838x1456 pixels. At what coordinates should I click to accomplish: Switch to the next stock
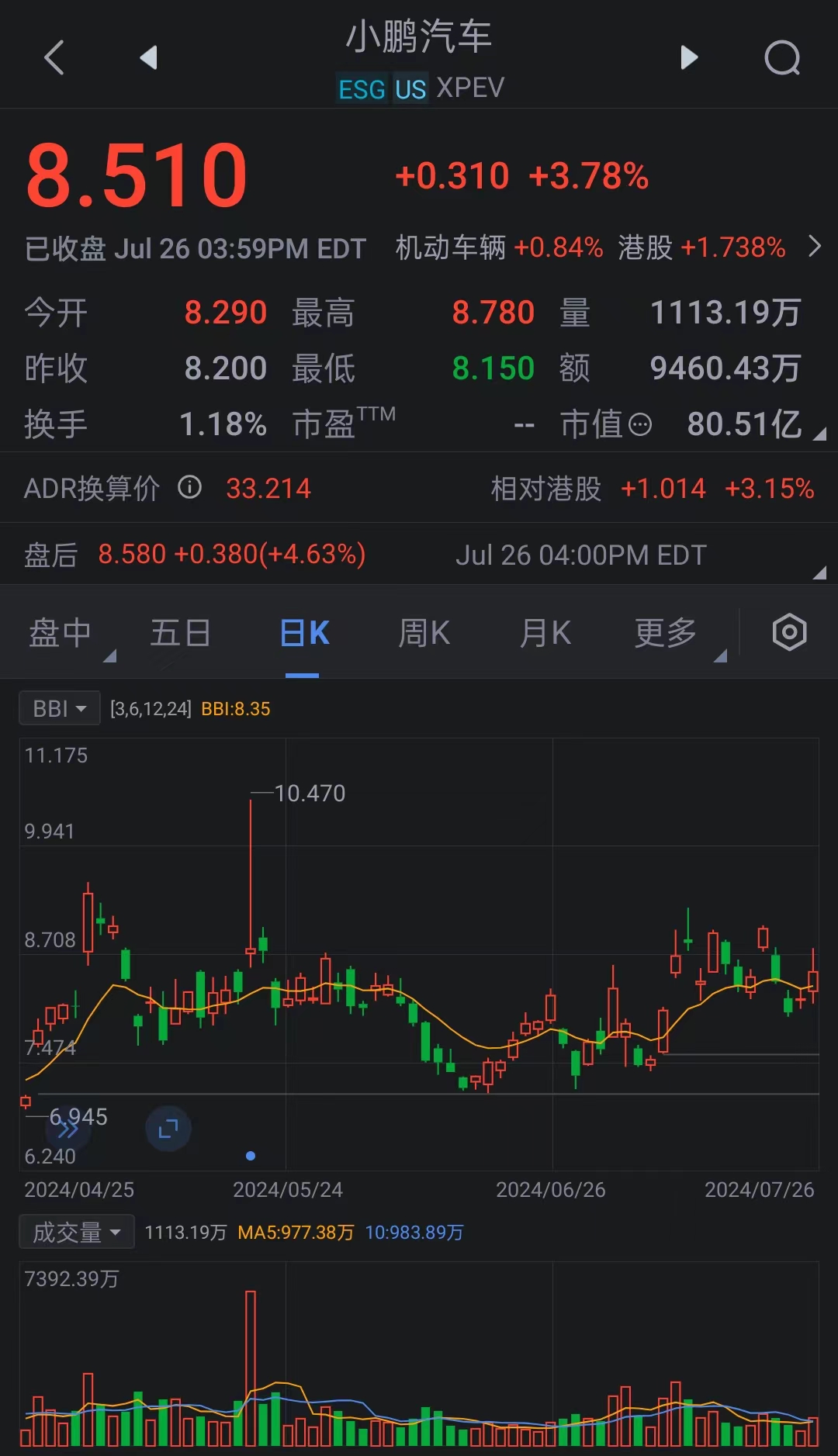pos(689,57)
